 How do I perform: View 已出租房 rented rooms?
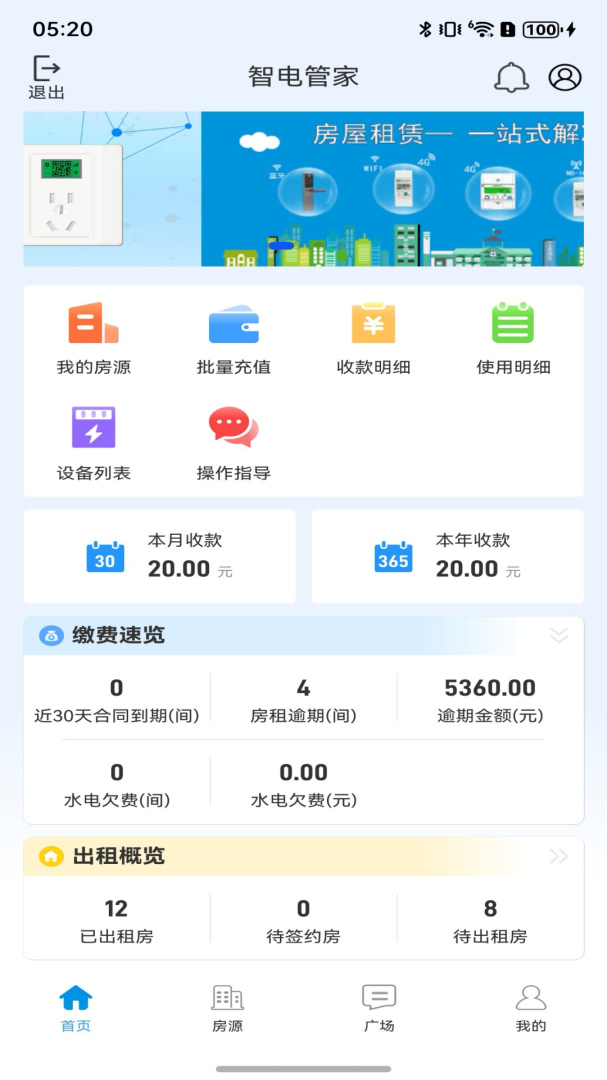point(116,921)
